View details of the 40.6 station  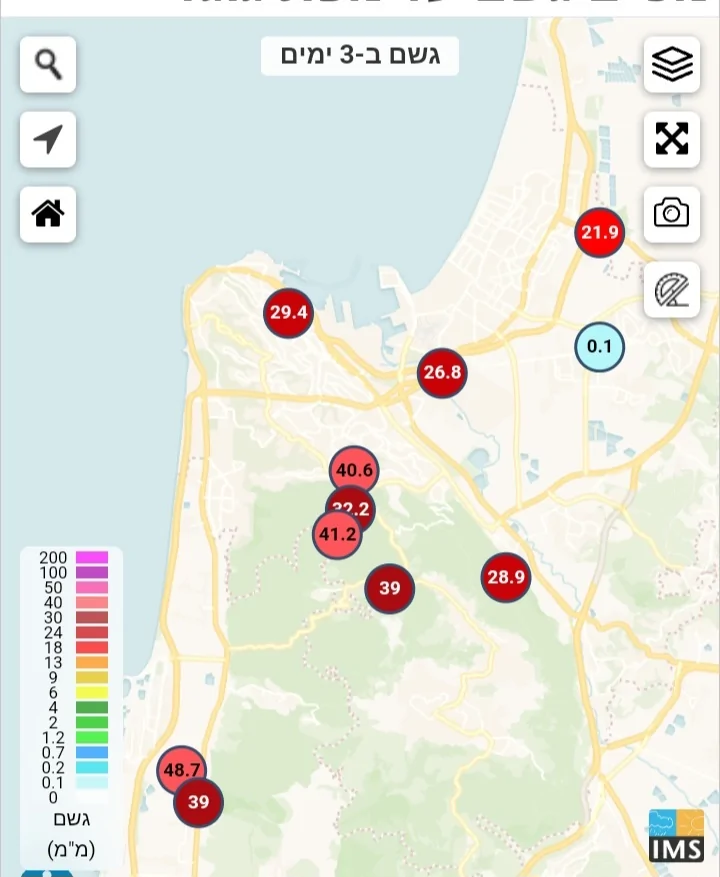(x=355, y=468)
